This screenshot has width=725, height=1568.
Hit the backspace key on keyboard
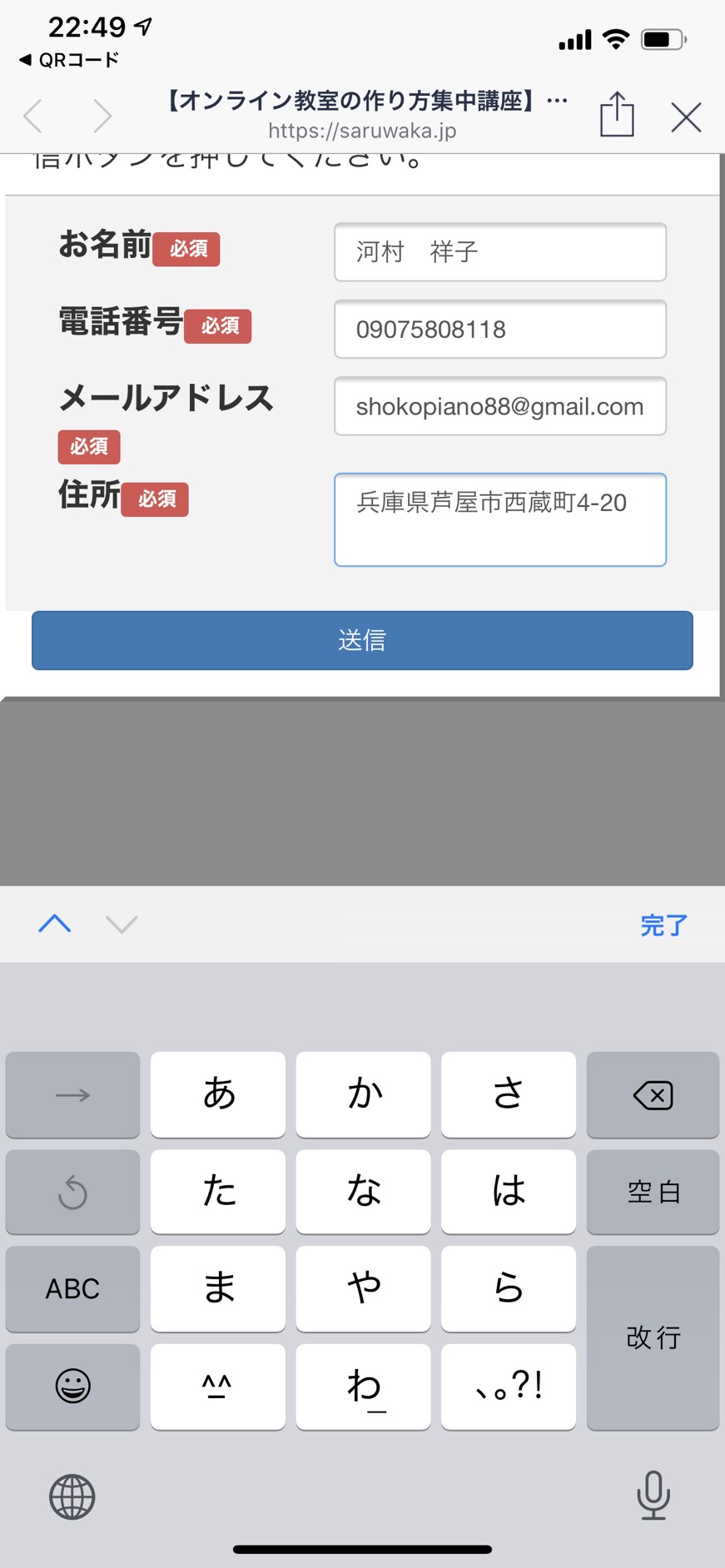click(653, 1094)
